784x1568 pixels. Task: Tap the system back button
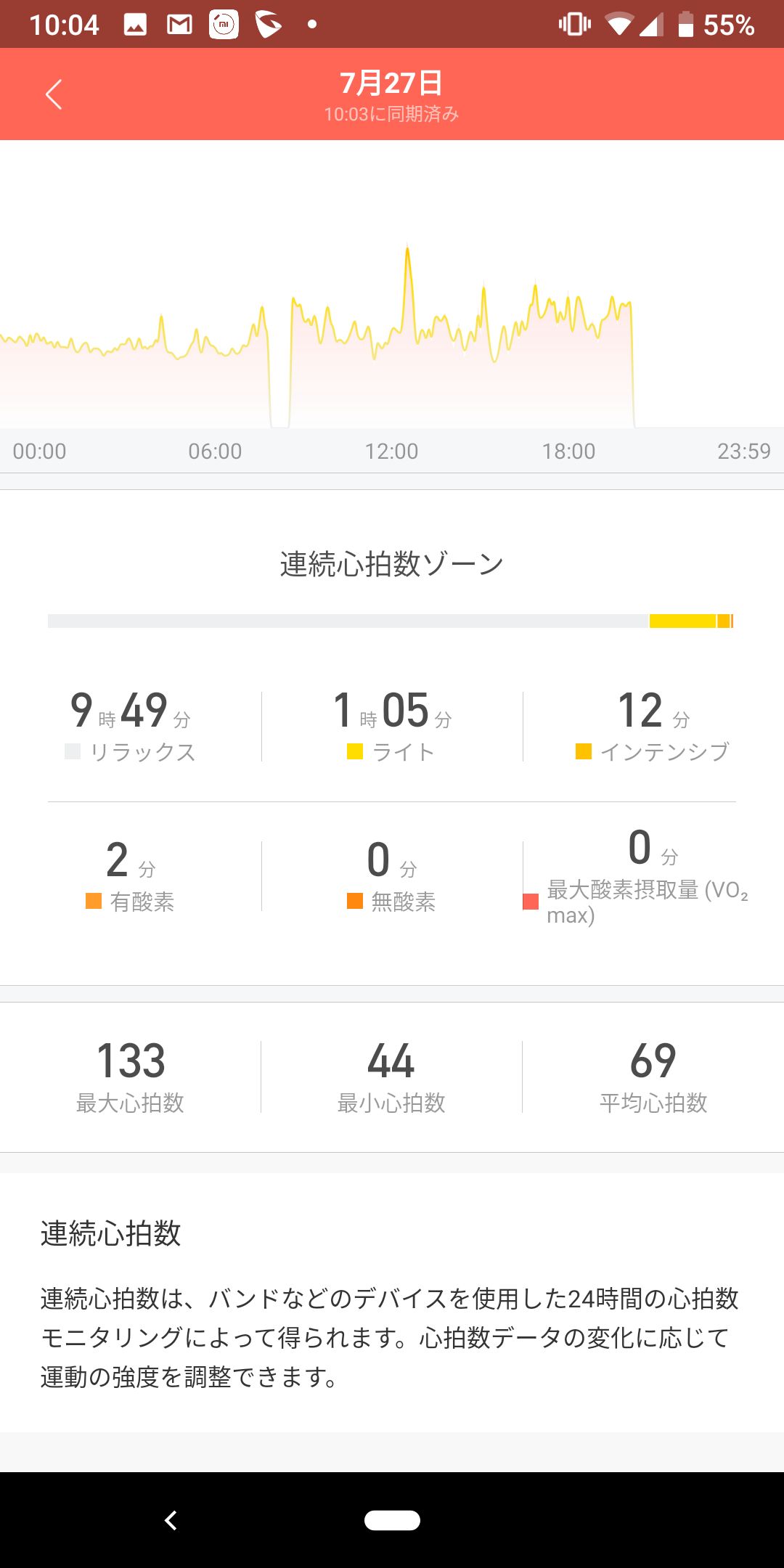tap(171, 1520)
